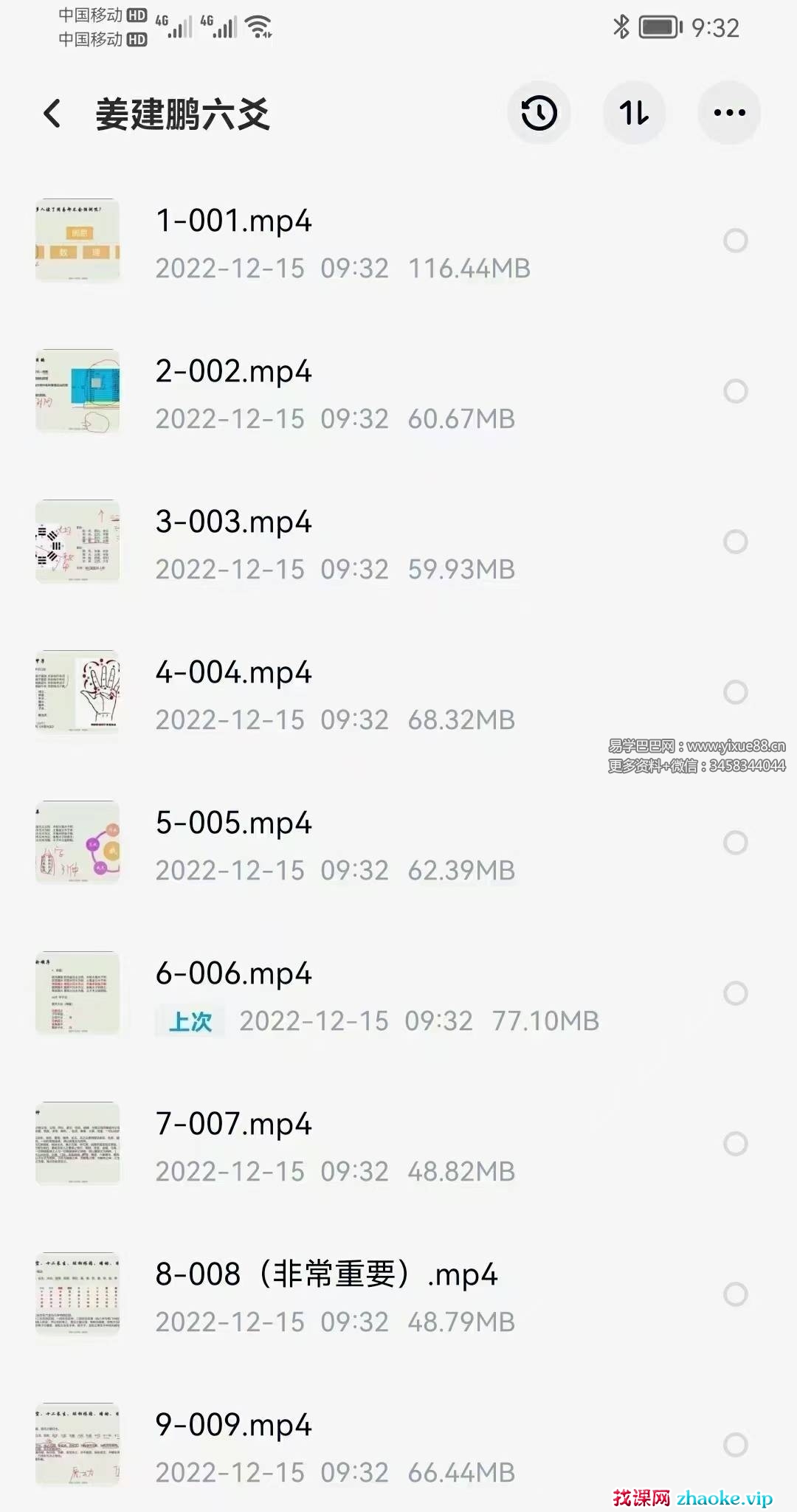Viewport: 797px width, 1512px height.
Task: Open the sort order options
Action: (634, 113)
